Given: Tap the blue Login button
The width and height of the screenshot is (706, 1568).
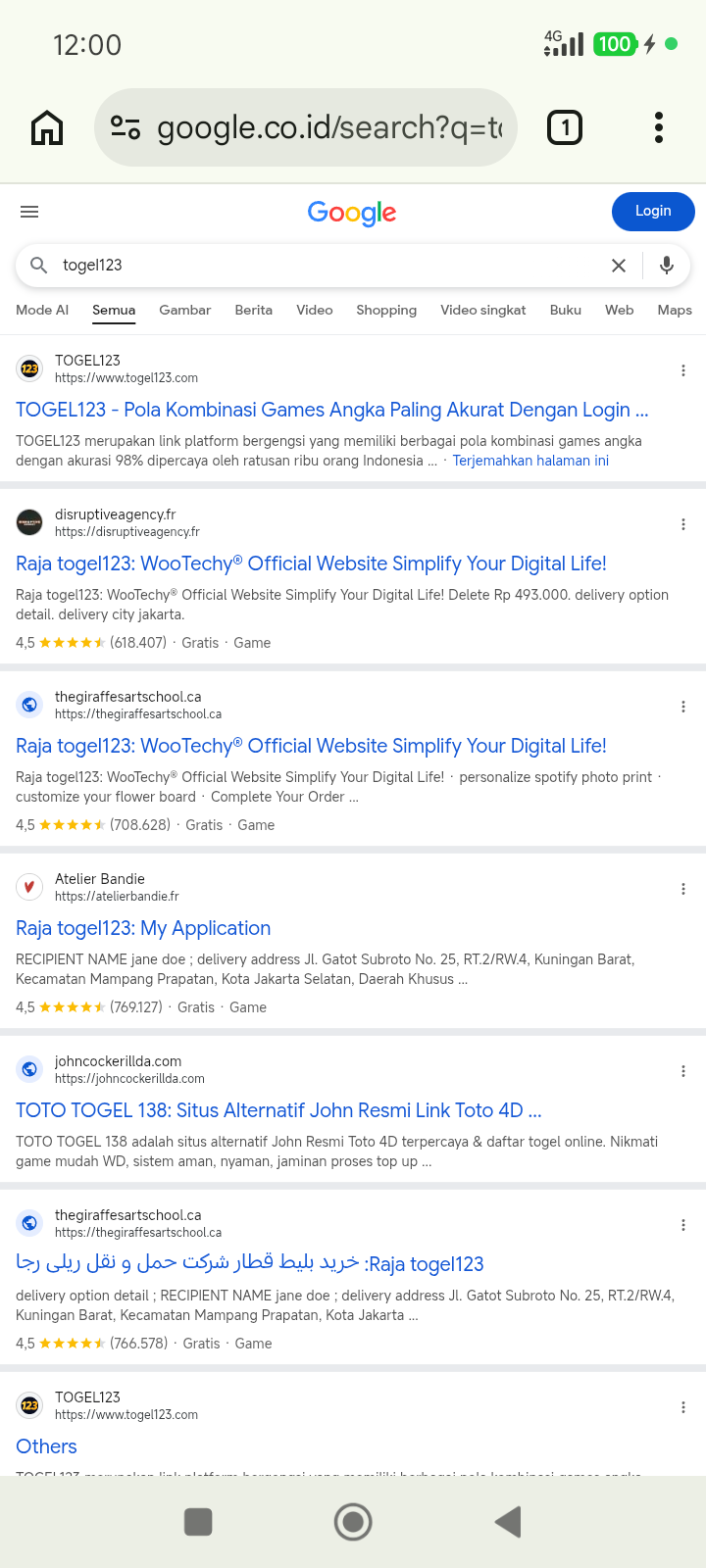Looking at the screenshot, I should point(653,212).
